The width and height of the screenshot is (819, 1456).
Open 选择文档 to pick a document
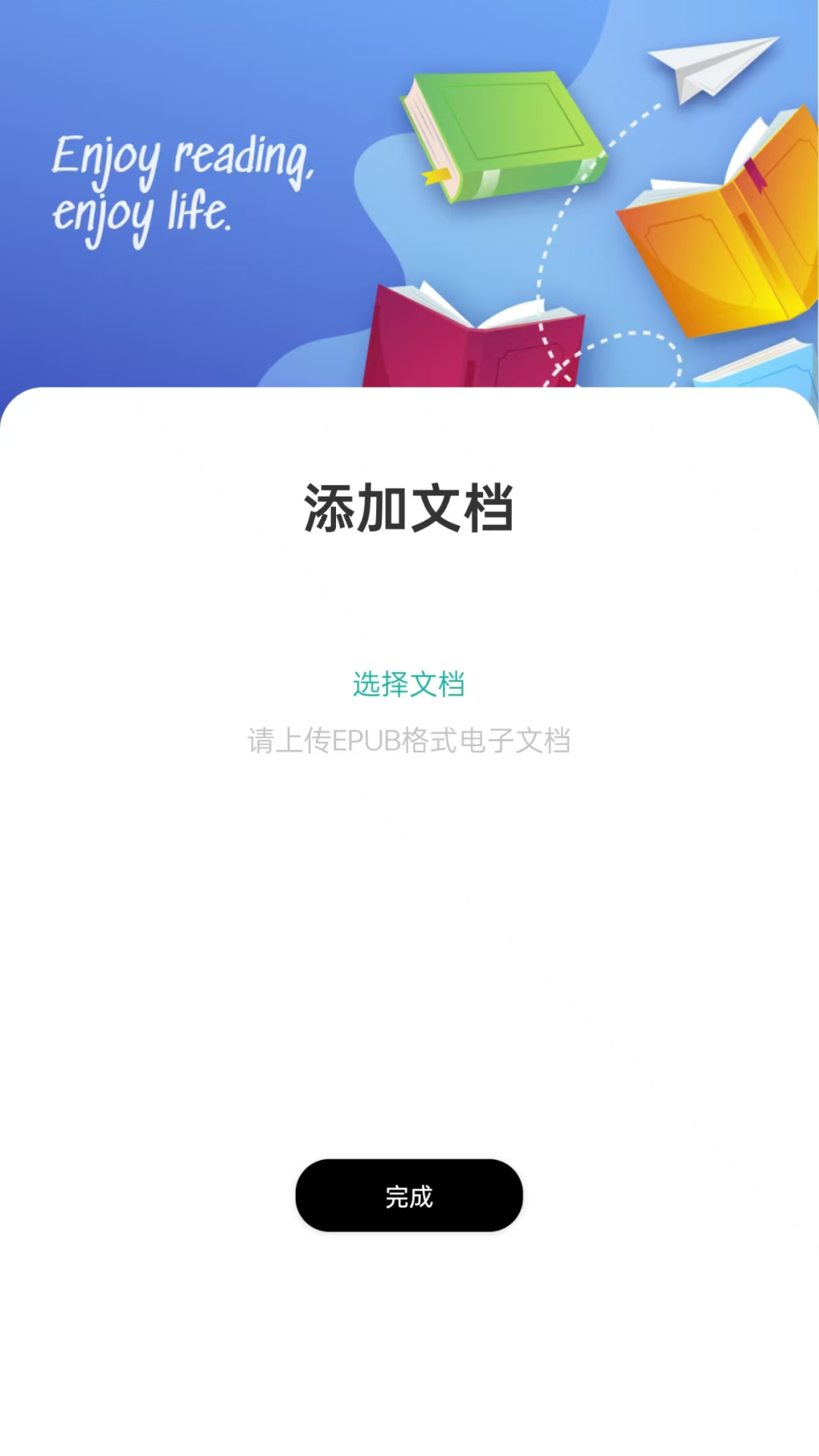pyautogui.click(x=409, y=682)
